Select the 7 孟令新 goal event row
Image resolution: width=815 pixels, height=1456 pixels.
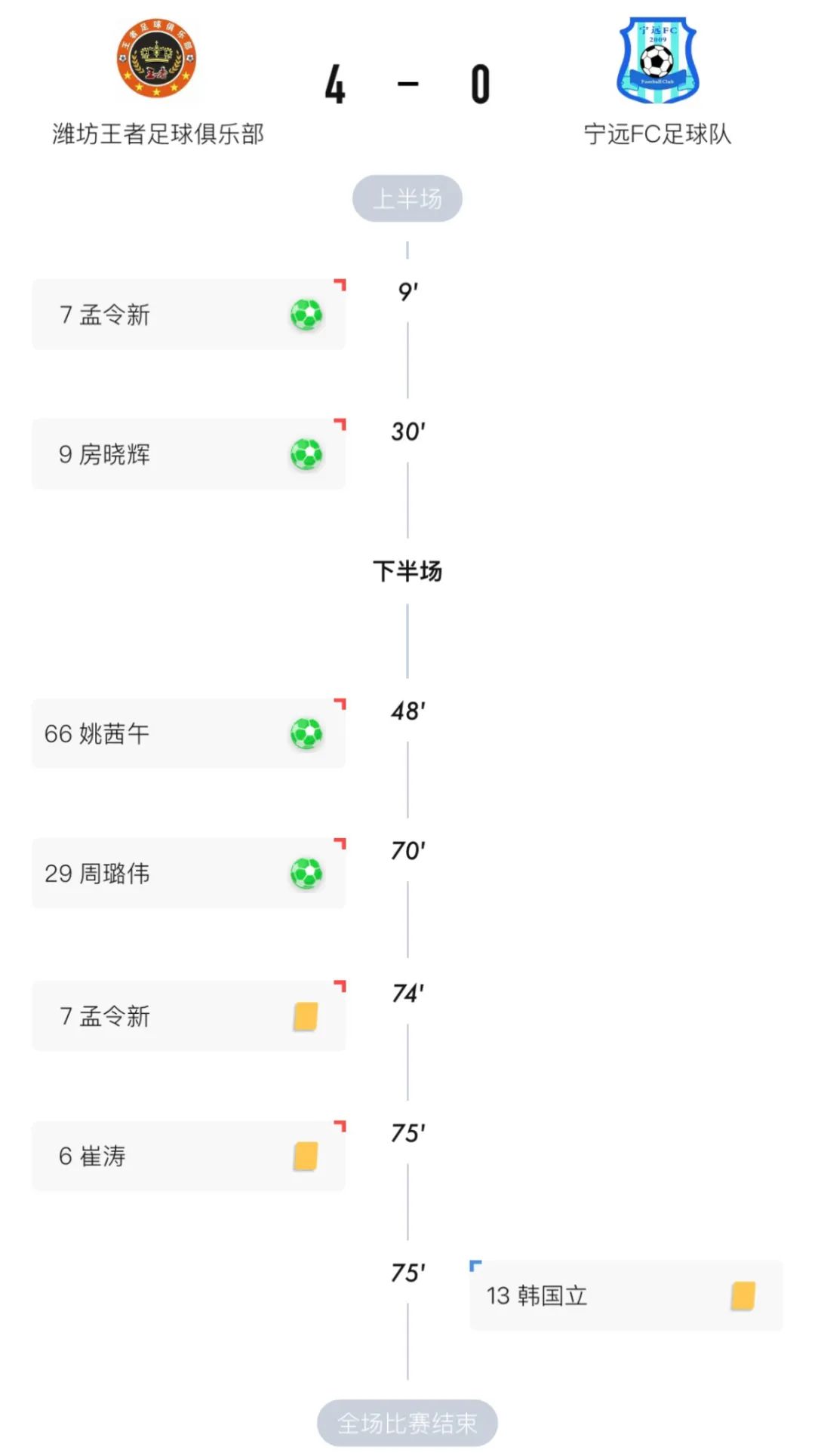[x=189, y=313]
